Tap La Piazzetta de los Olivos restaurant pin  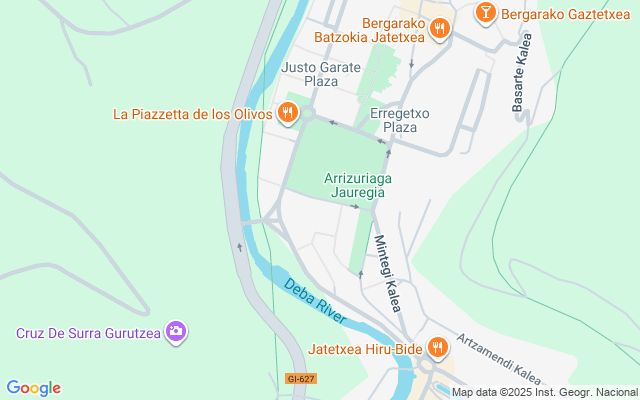(288, 114)
